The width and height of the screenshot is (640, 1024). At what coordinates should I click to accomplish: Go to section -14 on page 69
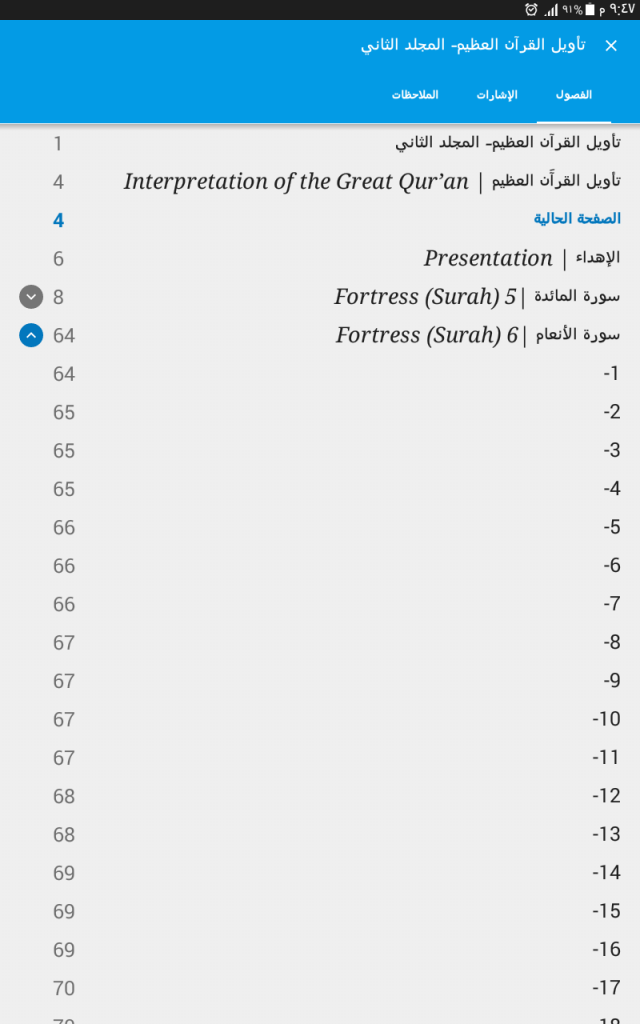coord(320,873)
